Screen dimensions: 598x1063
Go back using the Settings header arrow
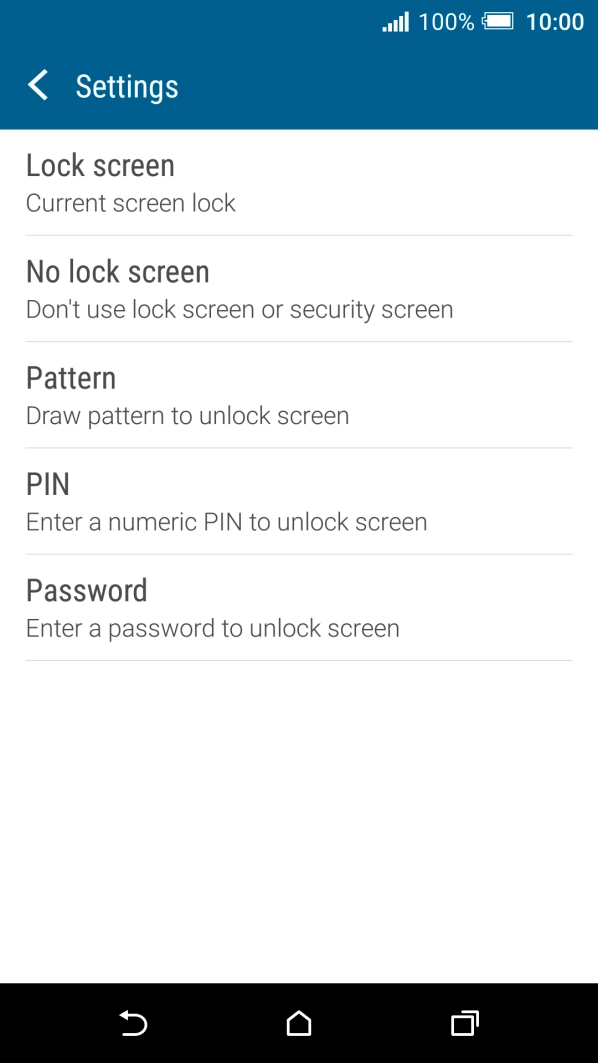(x=38, y=86)
